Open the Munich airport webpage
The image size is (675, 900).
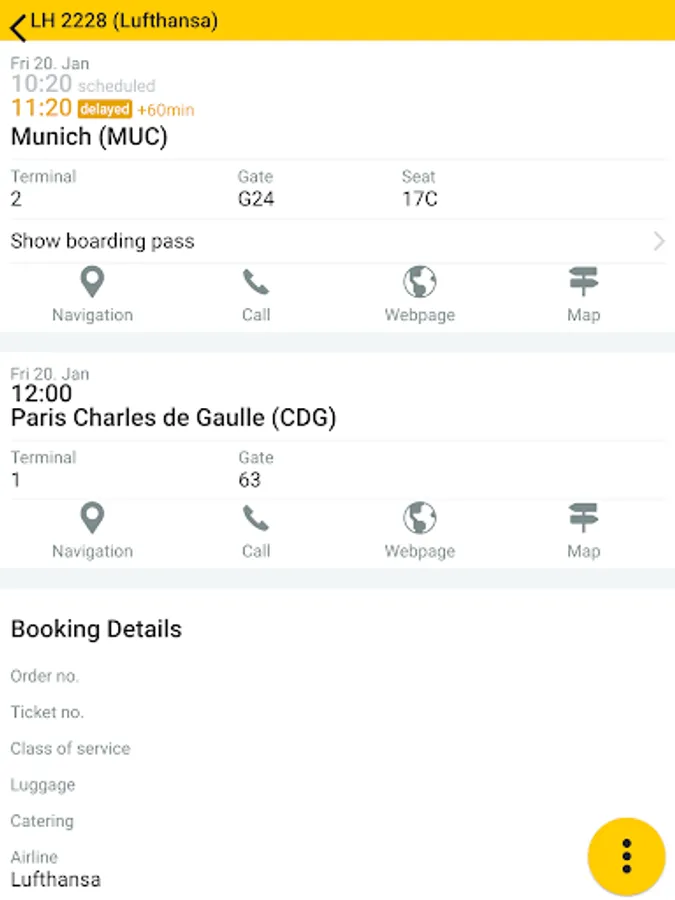(x=420, y=296)
